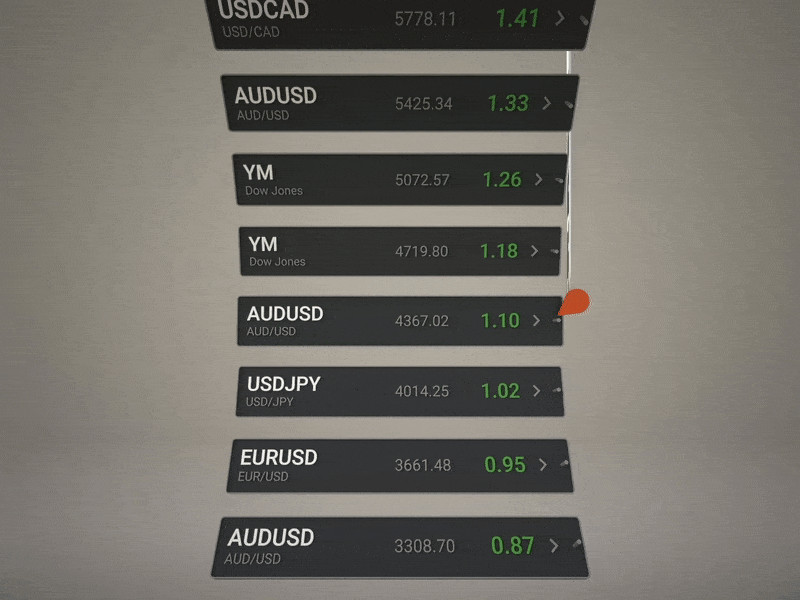Open the USDCAD row priced 5778.11
This screenshot has height=600, width=800.
click(400, 22)
